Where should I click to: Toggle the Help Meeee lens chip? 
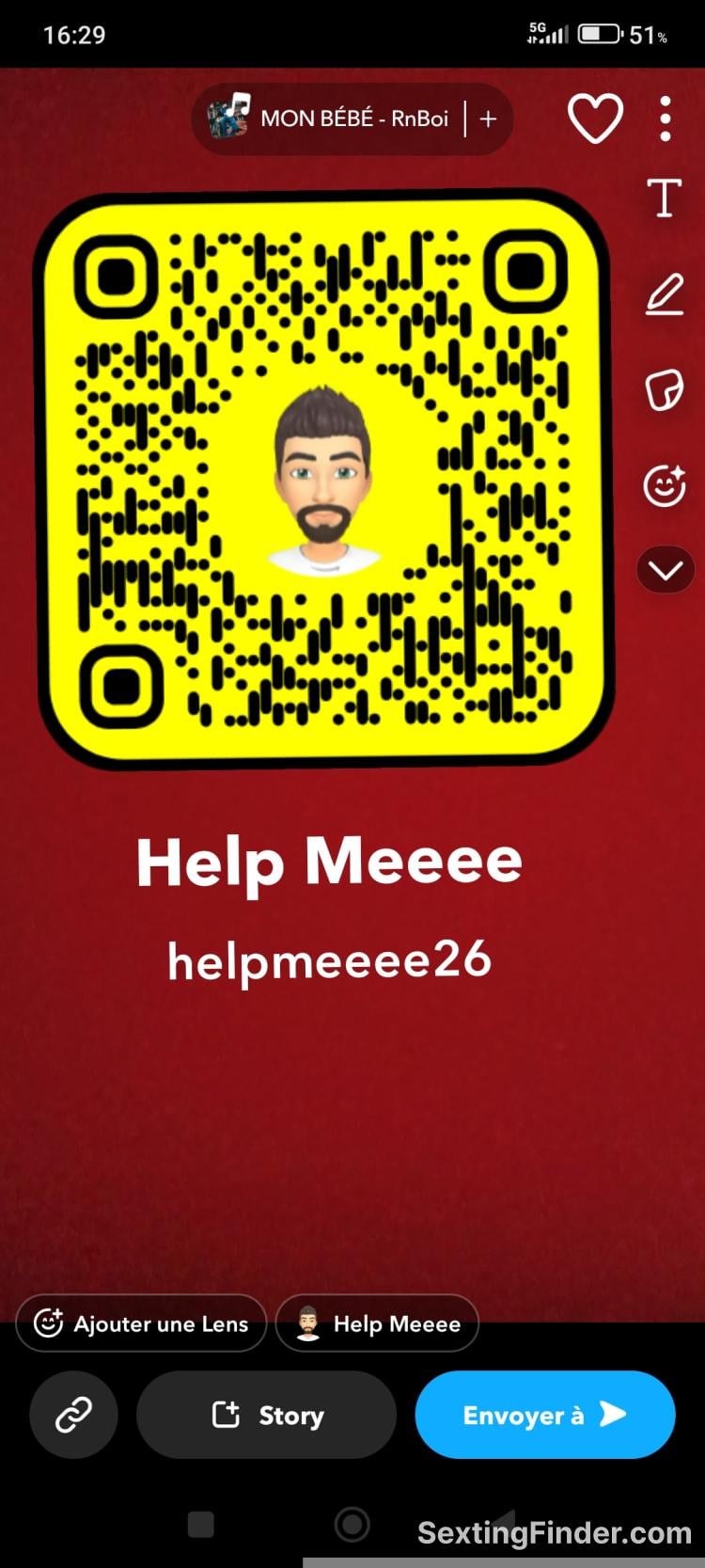[x=377, y=1323]
